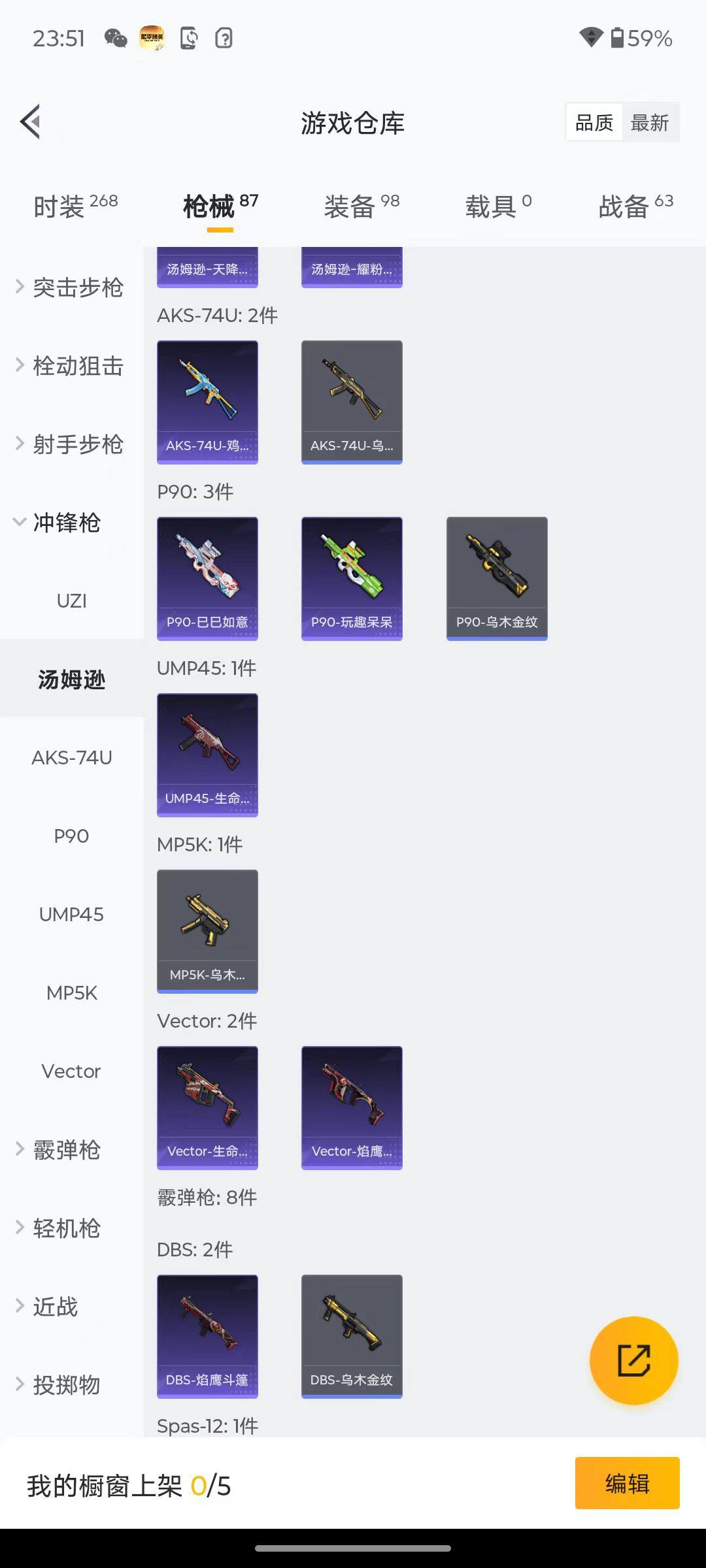Open the P90-巳巳如意 skin

coord(207,578)
